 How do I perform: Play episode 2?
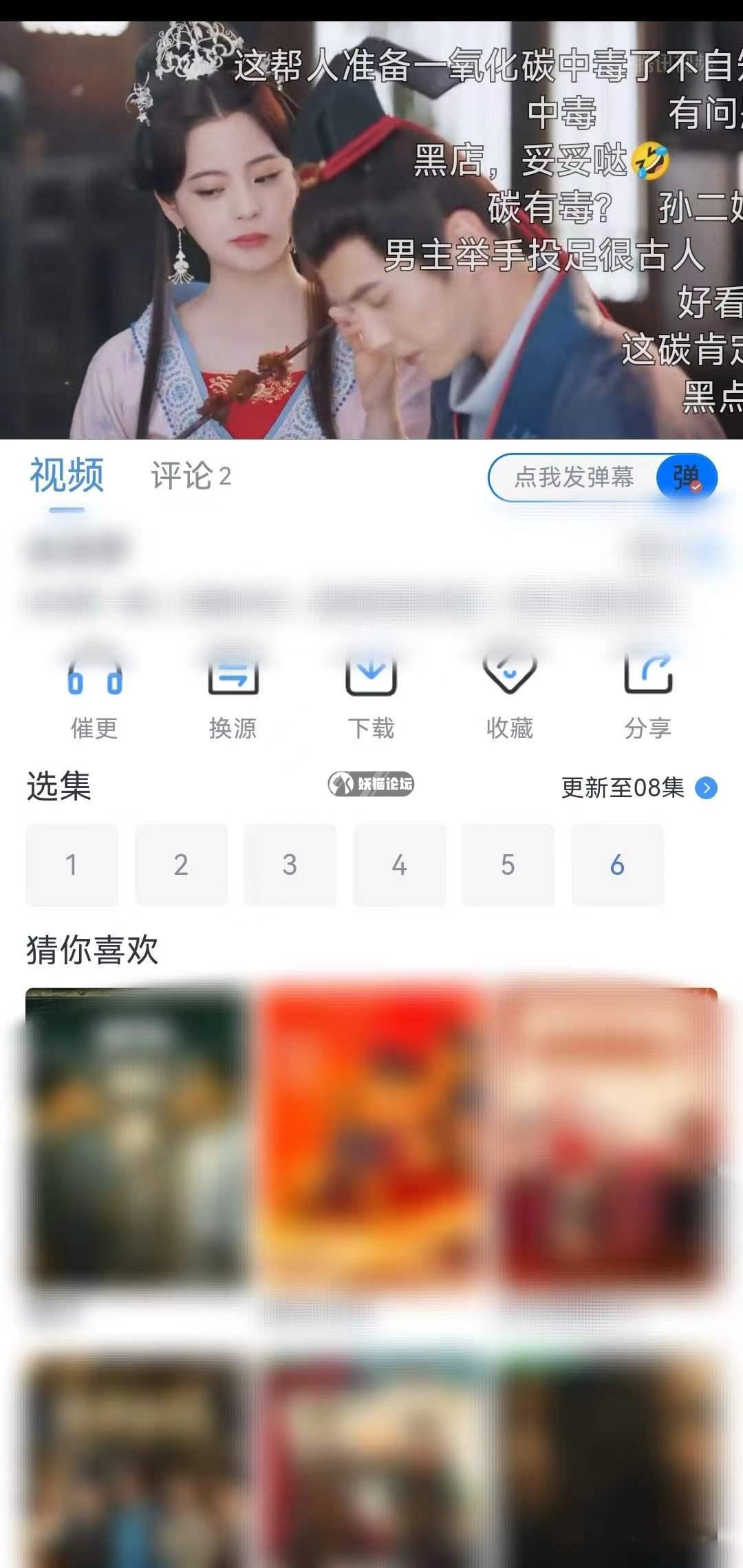click(181, 865)
